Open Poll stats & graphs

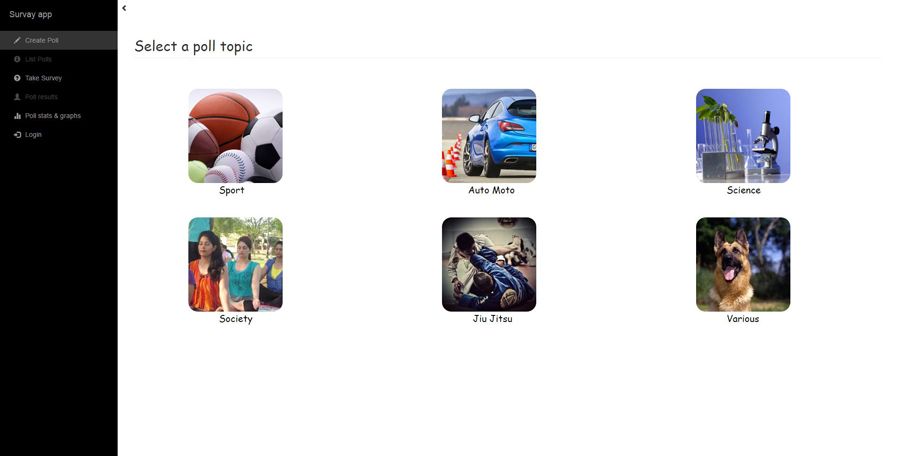pyautogui.click(x=52, y=116)
